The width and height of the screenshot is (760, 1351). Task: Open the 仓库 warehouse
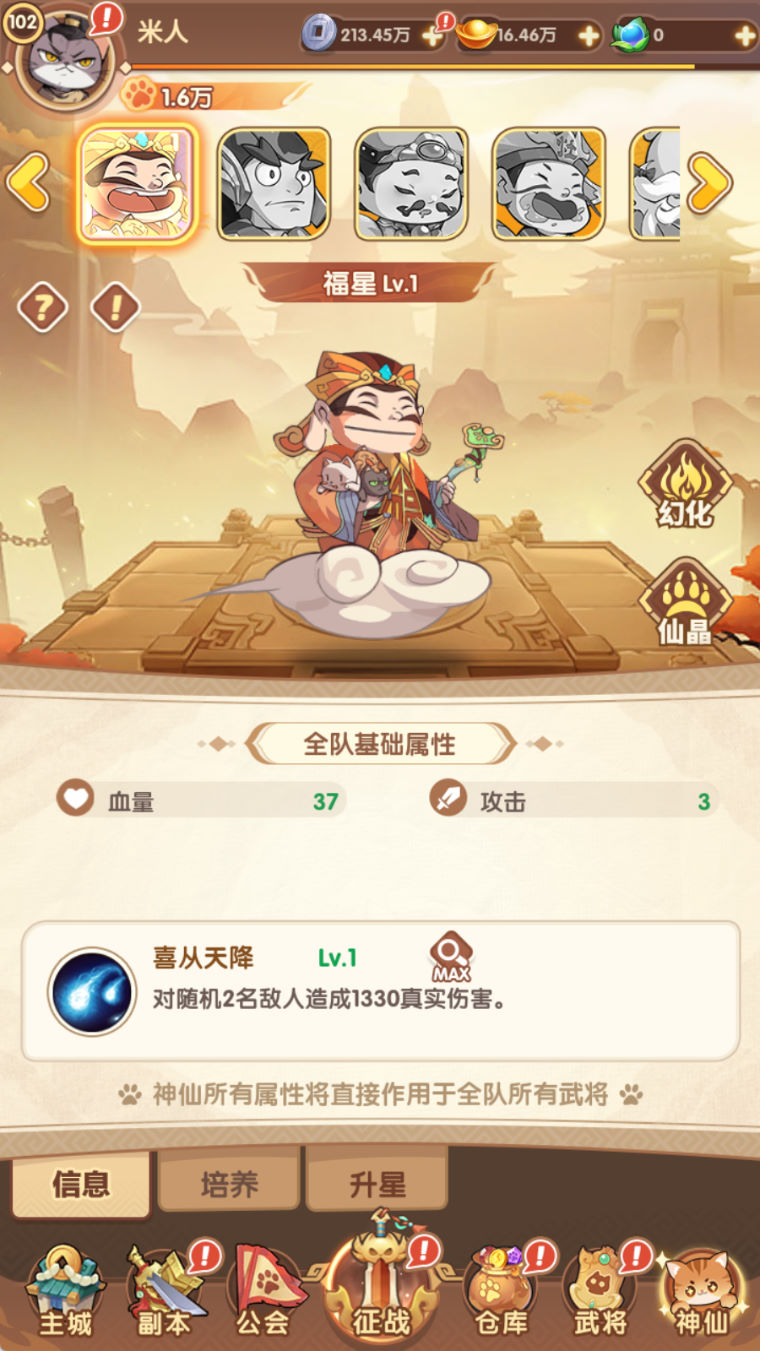pyautogui.click(x=501, y=1295)
